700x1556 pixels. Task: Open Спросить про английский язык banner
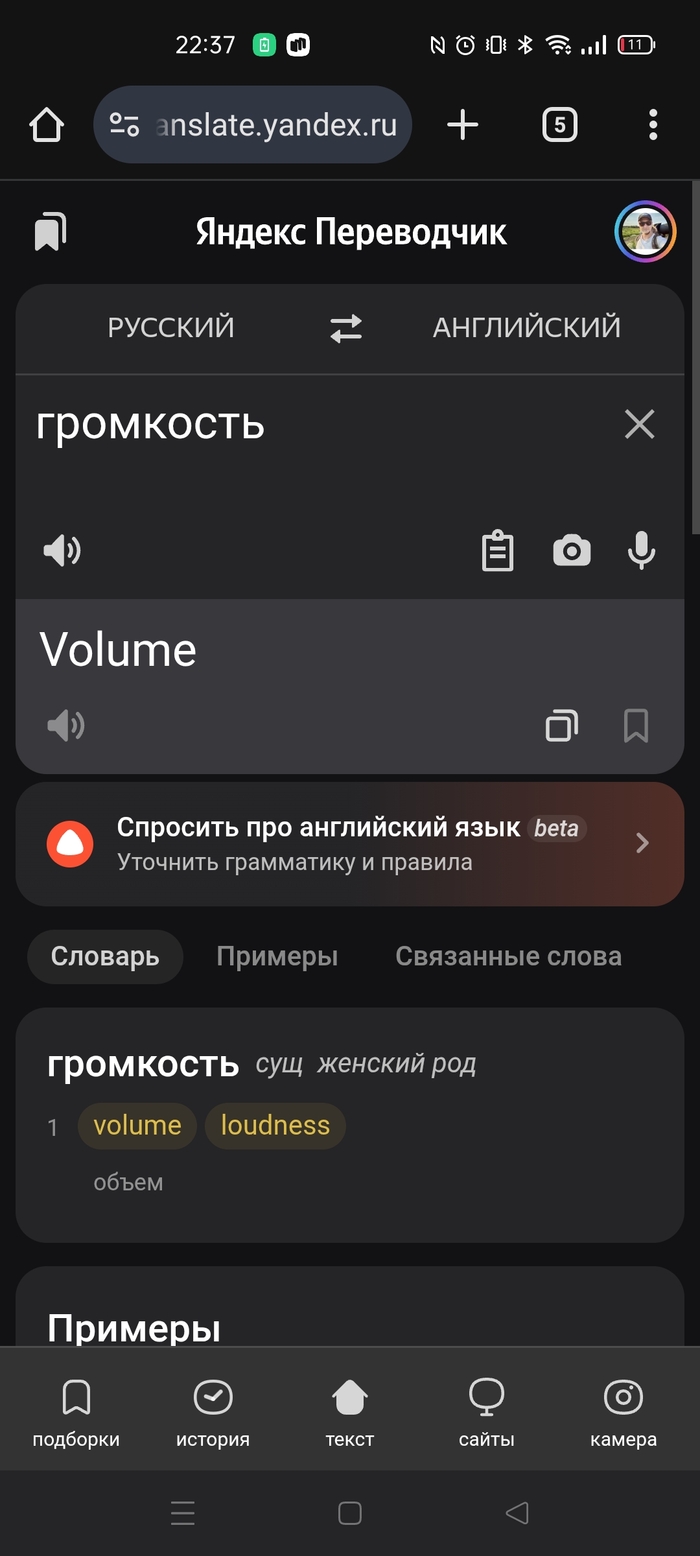pyautogui.click(x=349, y=843)
